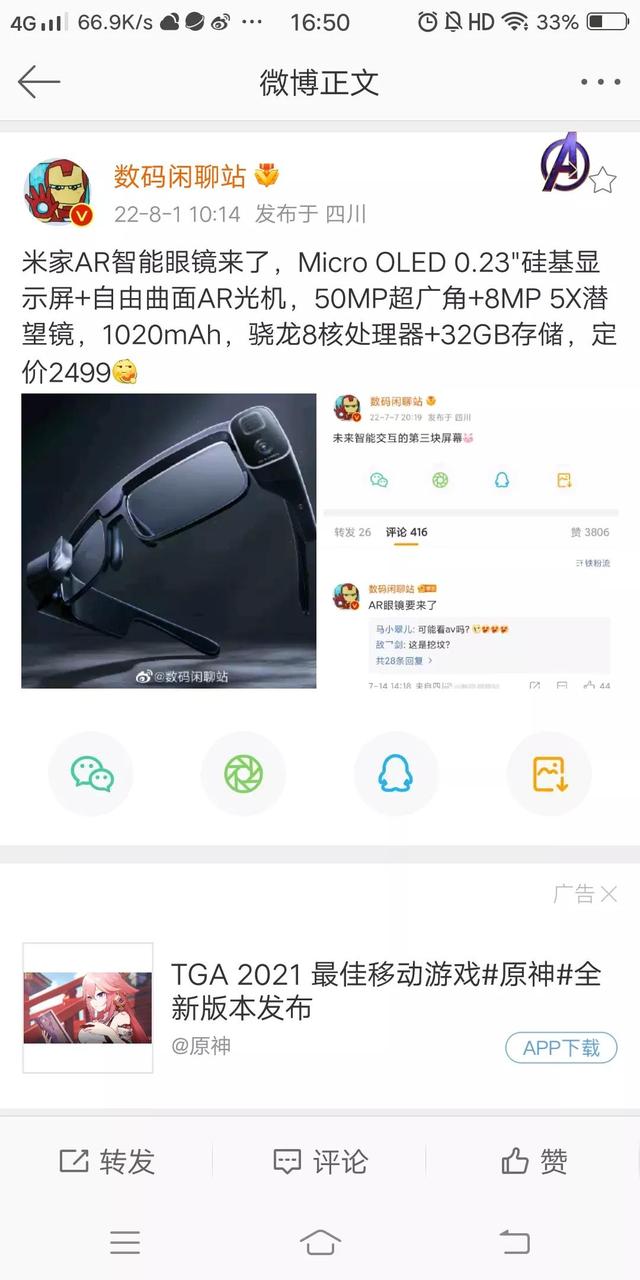Tap the APP下载 button
This screenshot has width=640, height=1280.
point(561,1048)
